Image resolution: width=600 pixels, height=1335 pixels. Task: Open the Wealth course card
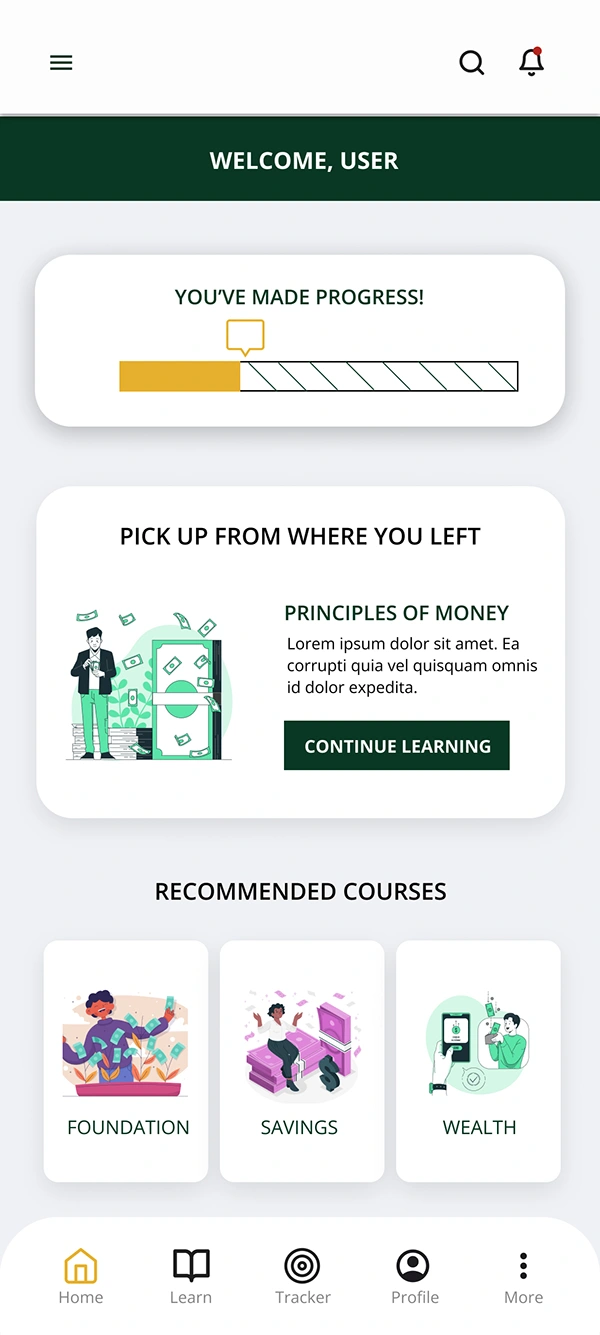(478, 1060)
